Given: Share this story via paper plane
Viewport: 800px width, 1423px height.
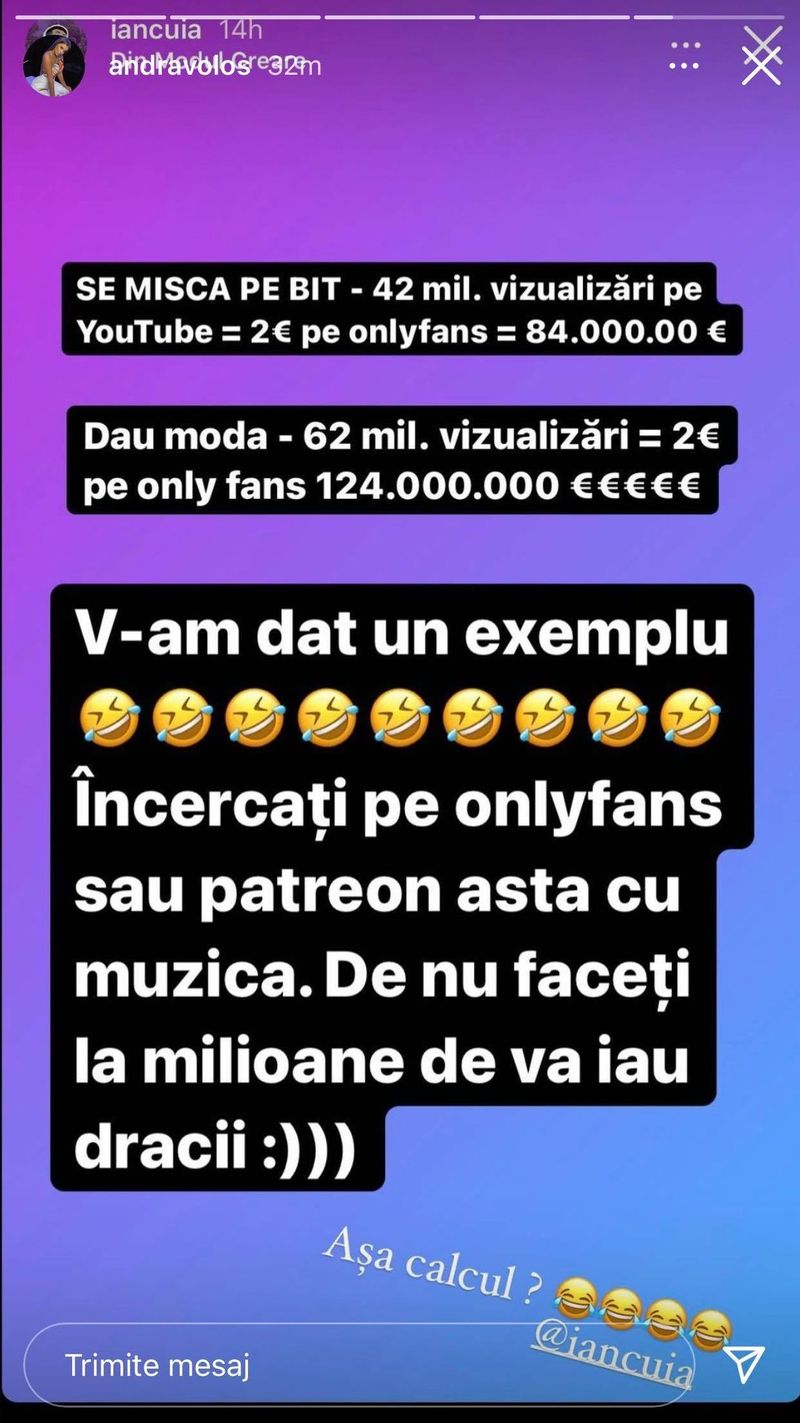Looking at the screenshot, I should coord(744,1364).
